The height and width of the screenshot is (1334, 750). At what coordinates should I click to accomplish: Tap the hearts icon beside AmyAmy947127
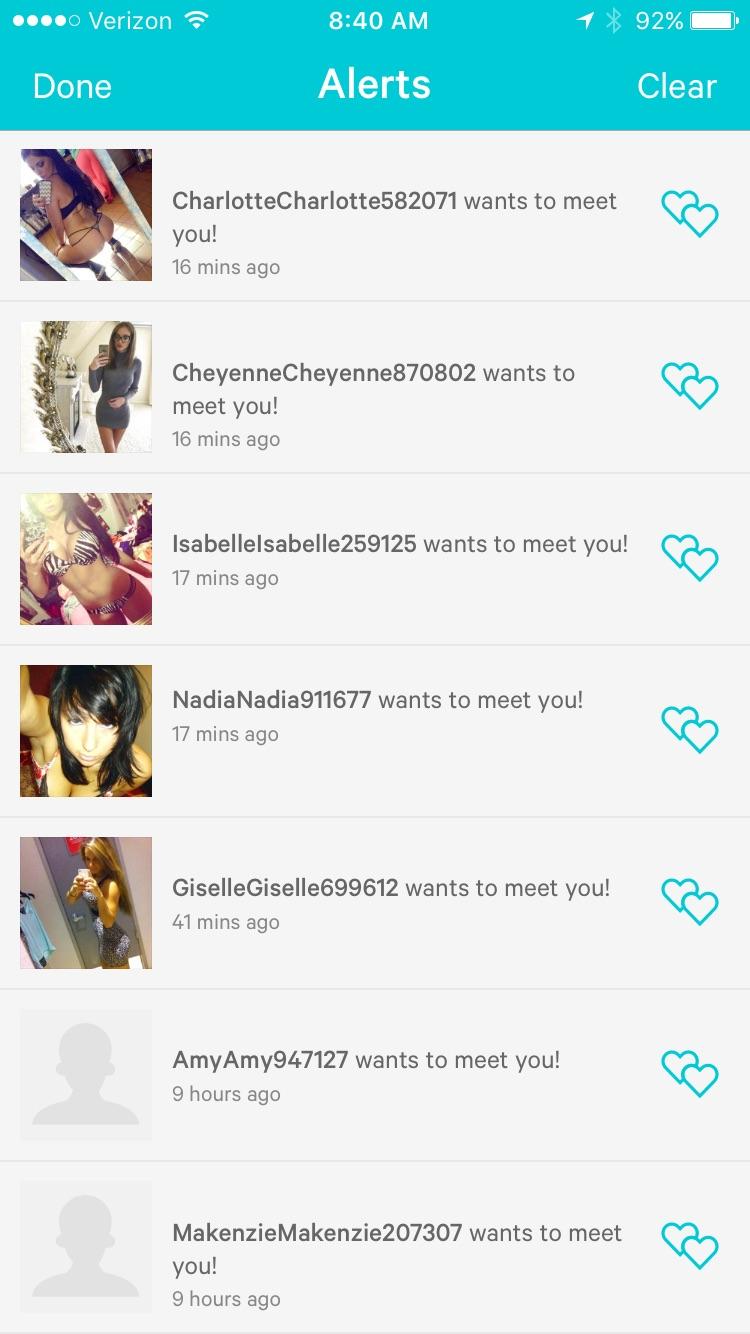[x=690, y=1074]
